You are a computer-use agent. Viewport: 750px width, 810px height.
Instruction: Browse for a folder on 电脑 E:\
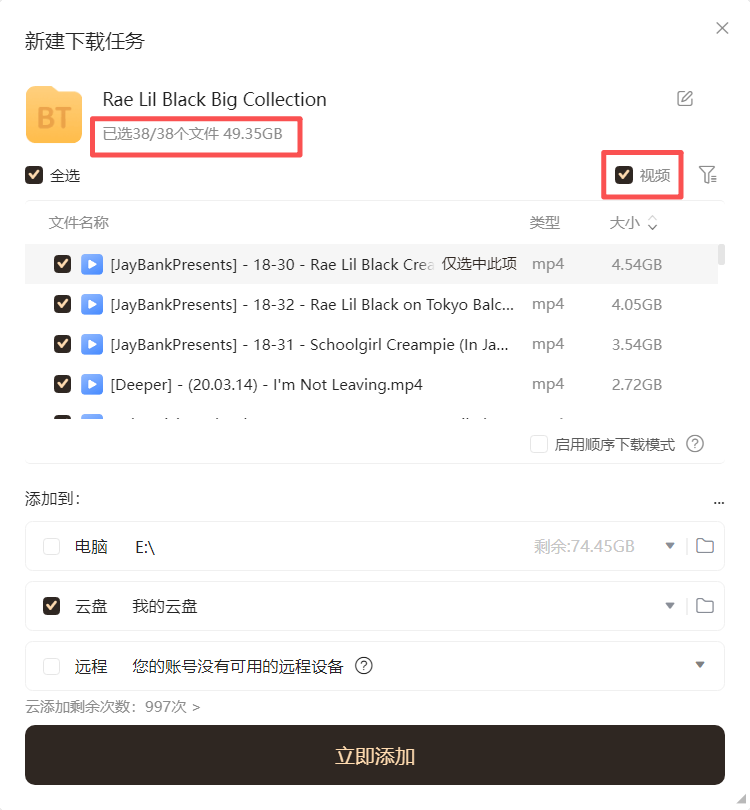pyautogui.click(x=705, y=546)
